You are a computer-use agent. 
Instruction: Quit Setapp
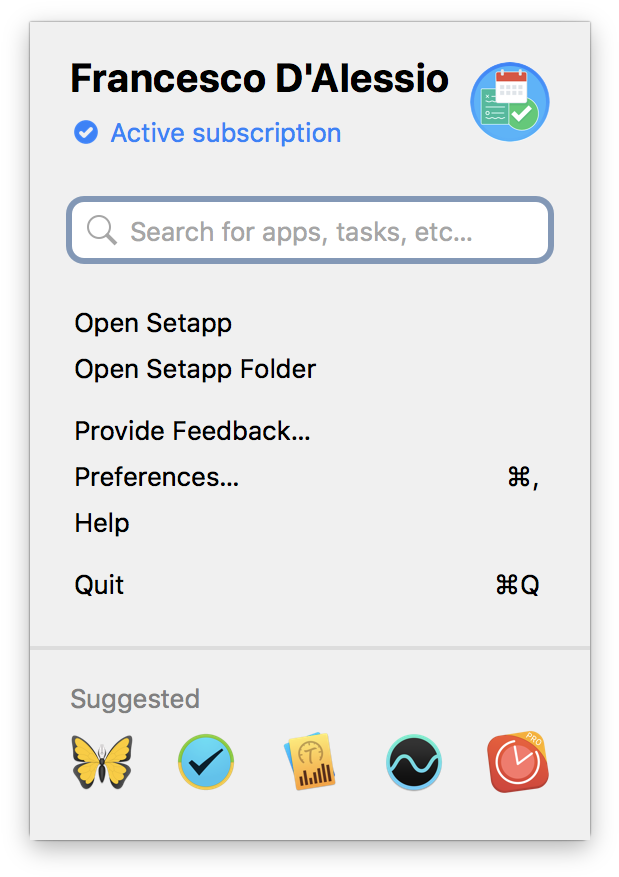100,585
